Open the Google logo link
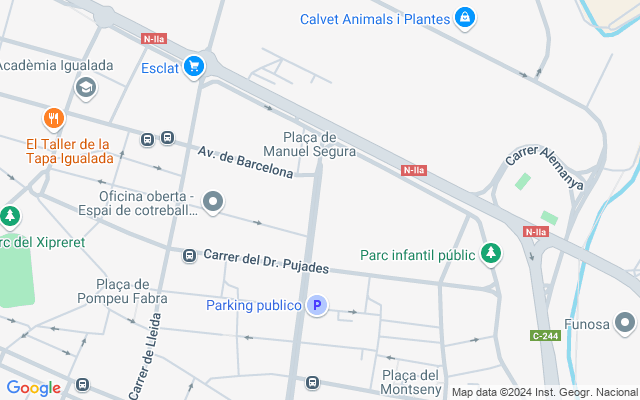Viewport: 640px width, 400px height. 33,388
